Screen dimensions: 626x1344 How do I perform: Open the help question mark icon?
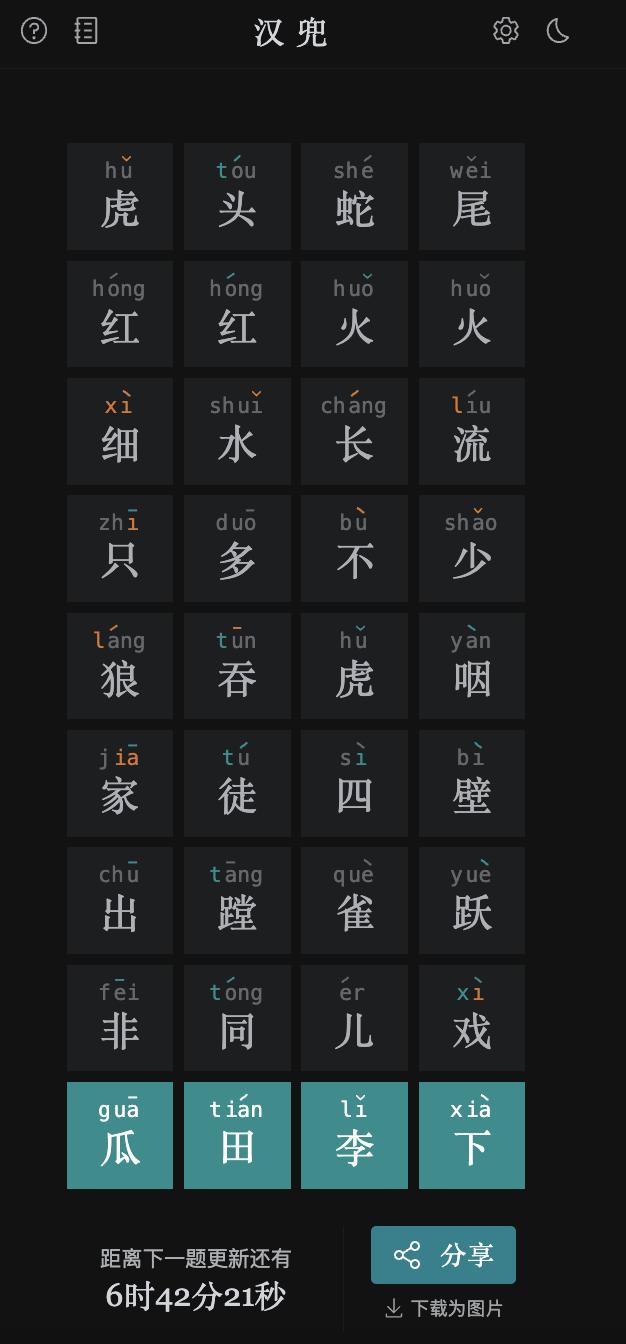[x=34, y=31]
